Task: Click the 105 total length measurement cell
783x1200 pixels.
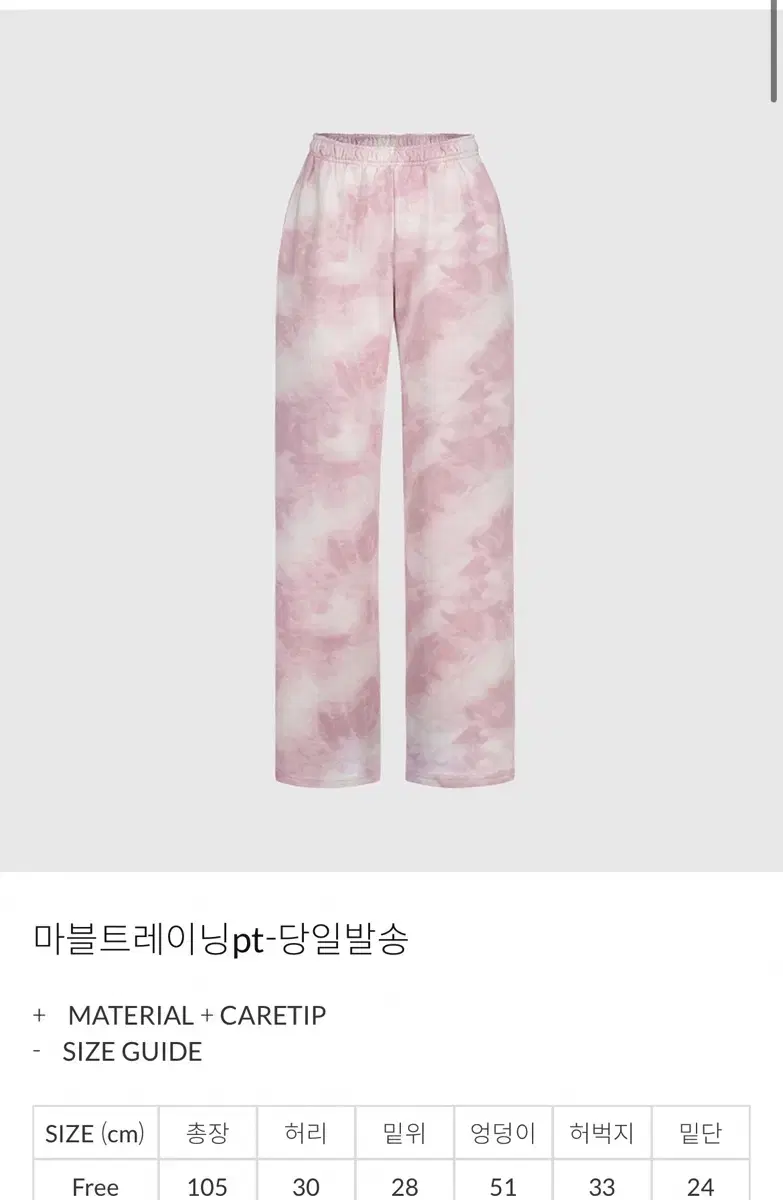Action: [x=207, y=1187]
